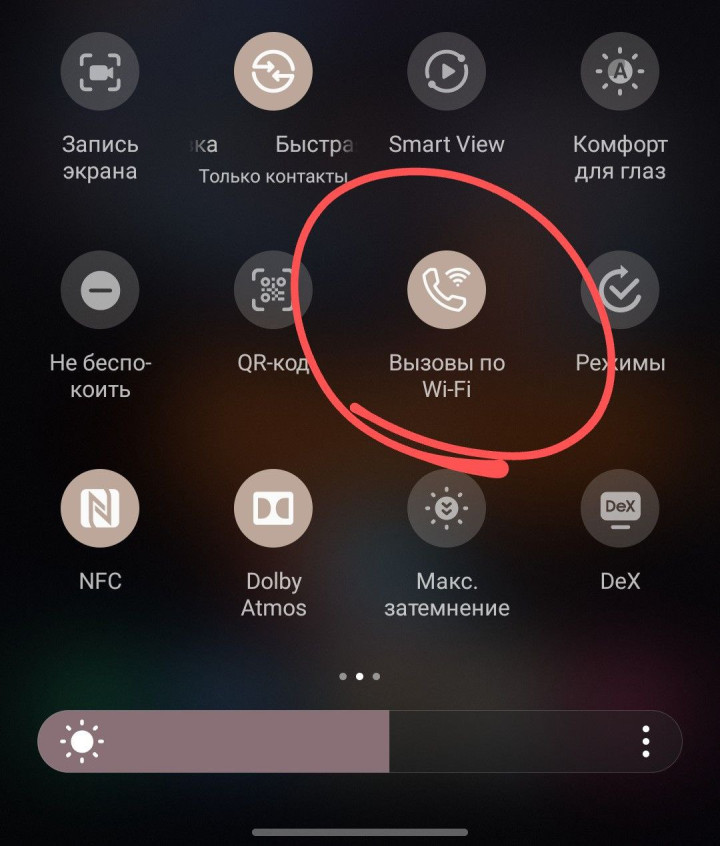This screenshot has width=720, height=846.
Task: Turn on DeX
Action: tap(620, 508)
